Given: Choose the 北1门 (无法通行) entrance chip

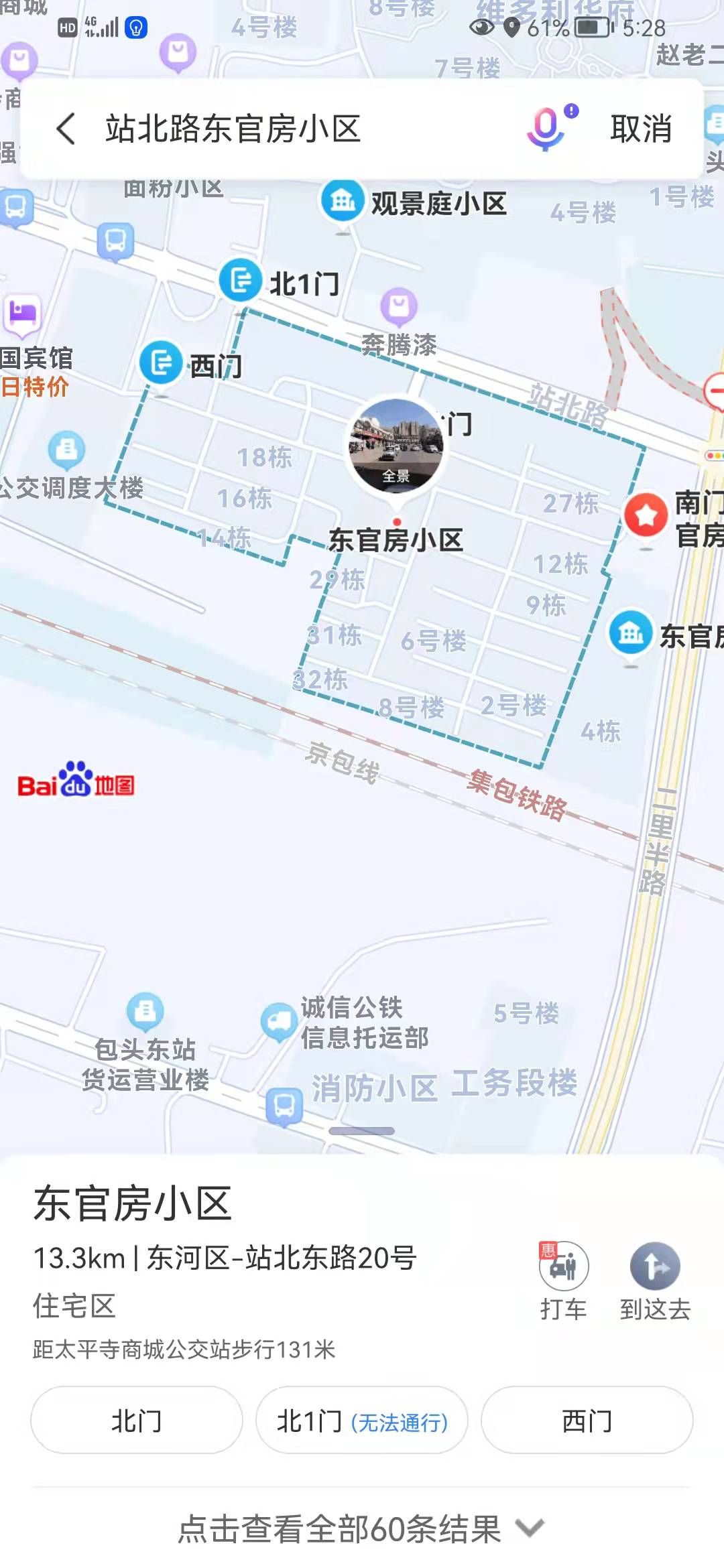Looking at the screenshot, I should (362, 1420).
